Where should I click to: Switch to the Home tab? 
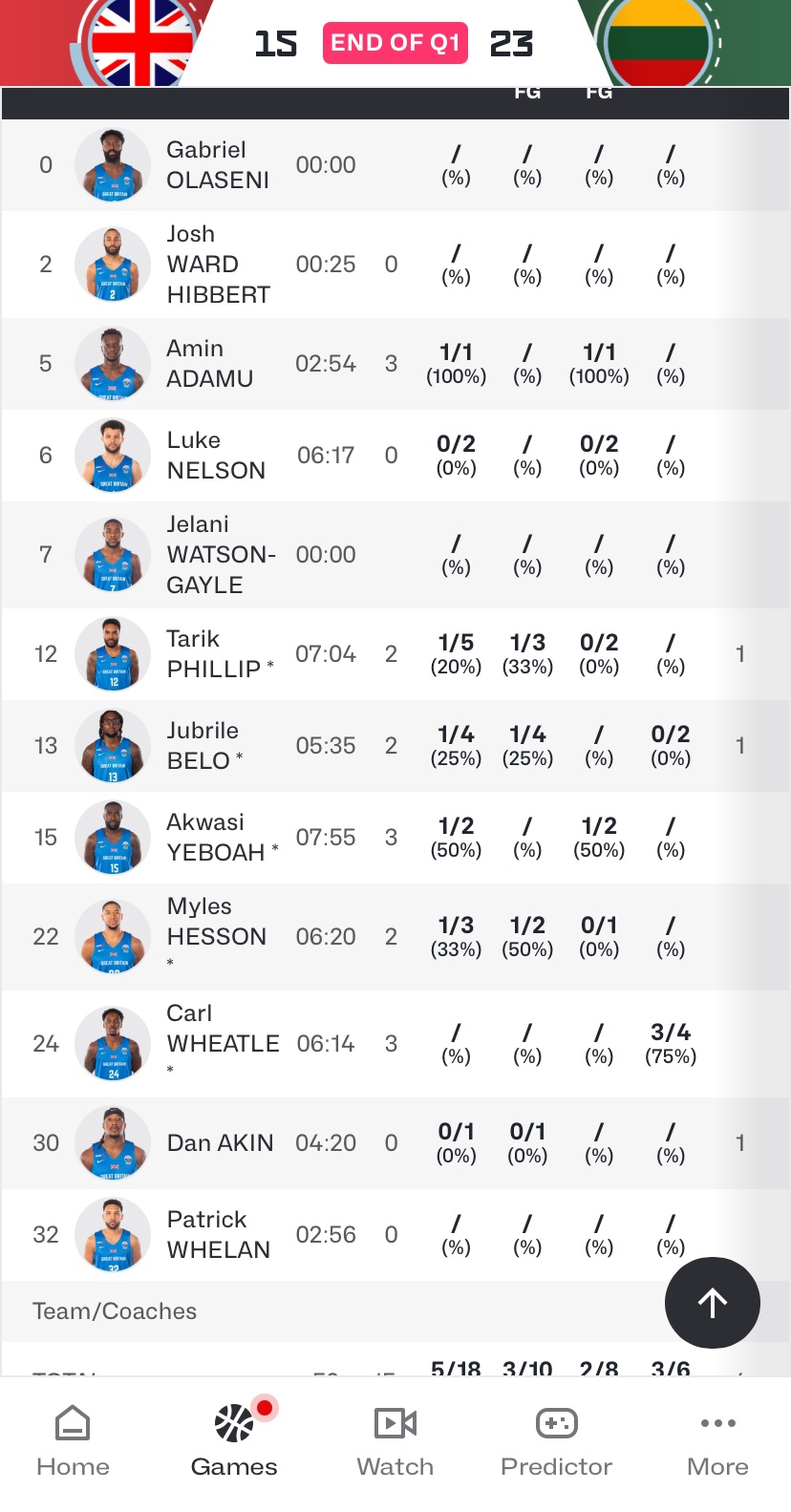click(x=73, y=1441)
